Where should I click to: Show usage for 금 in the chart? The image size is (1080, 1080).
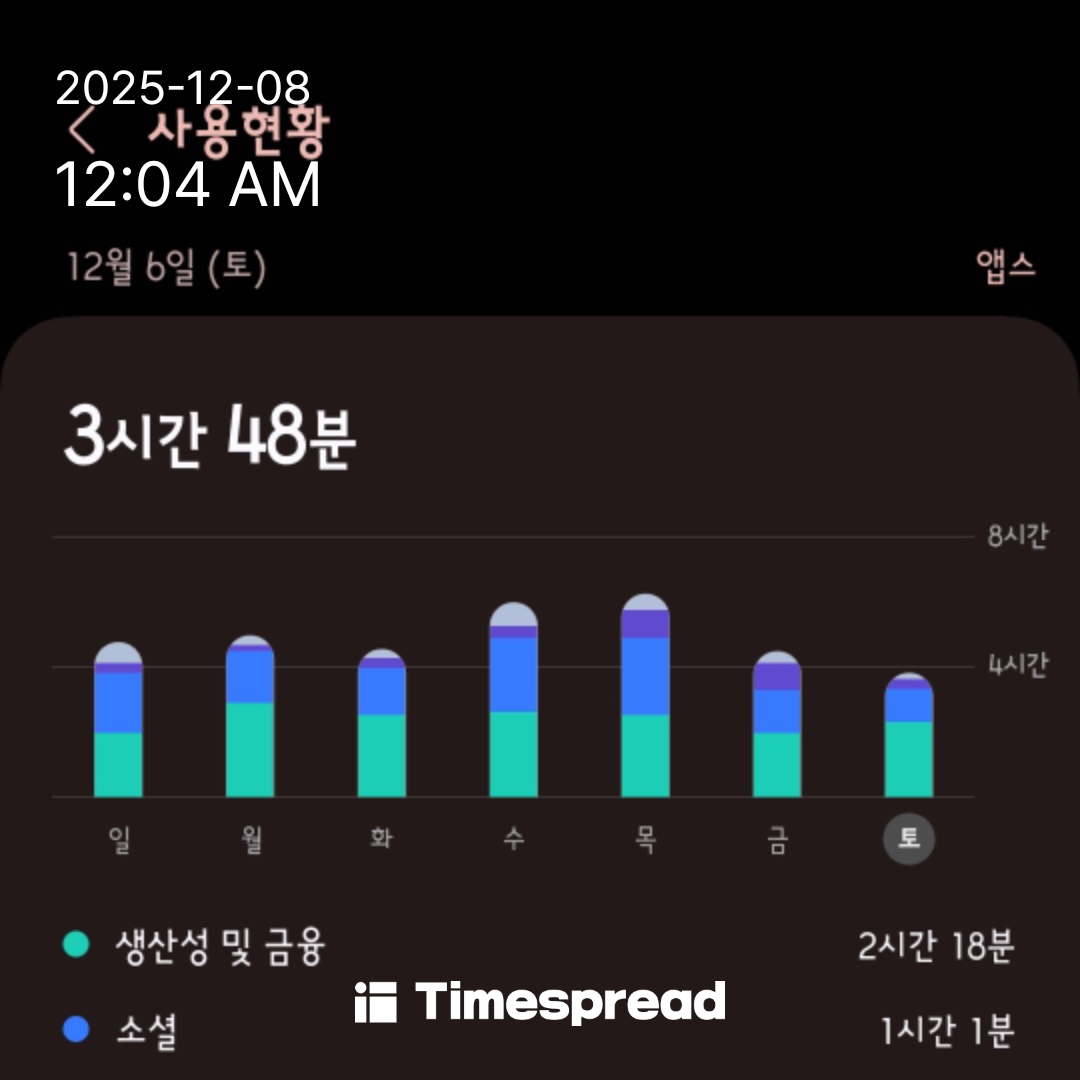point(777,726)
